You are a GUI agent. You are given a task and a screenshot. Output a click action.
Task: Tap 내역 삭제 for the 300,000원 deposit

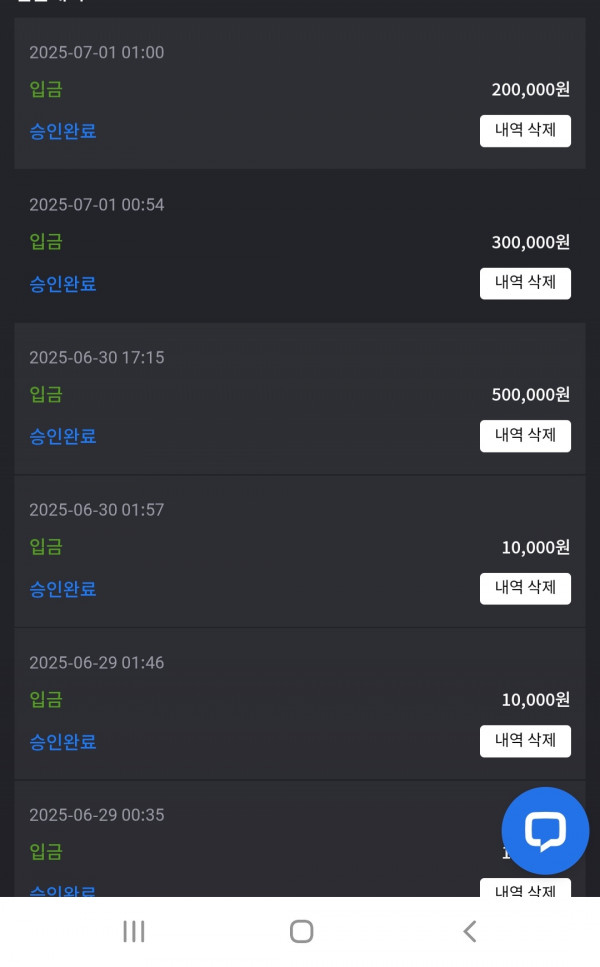[525, 283]
